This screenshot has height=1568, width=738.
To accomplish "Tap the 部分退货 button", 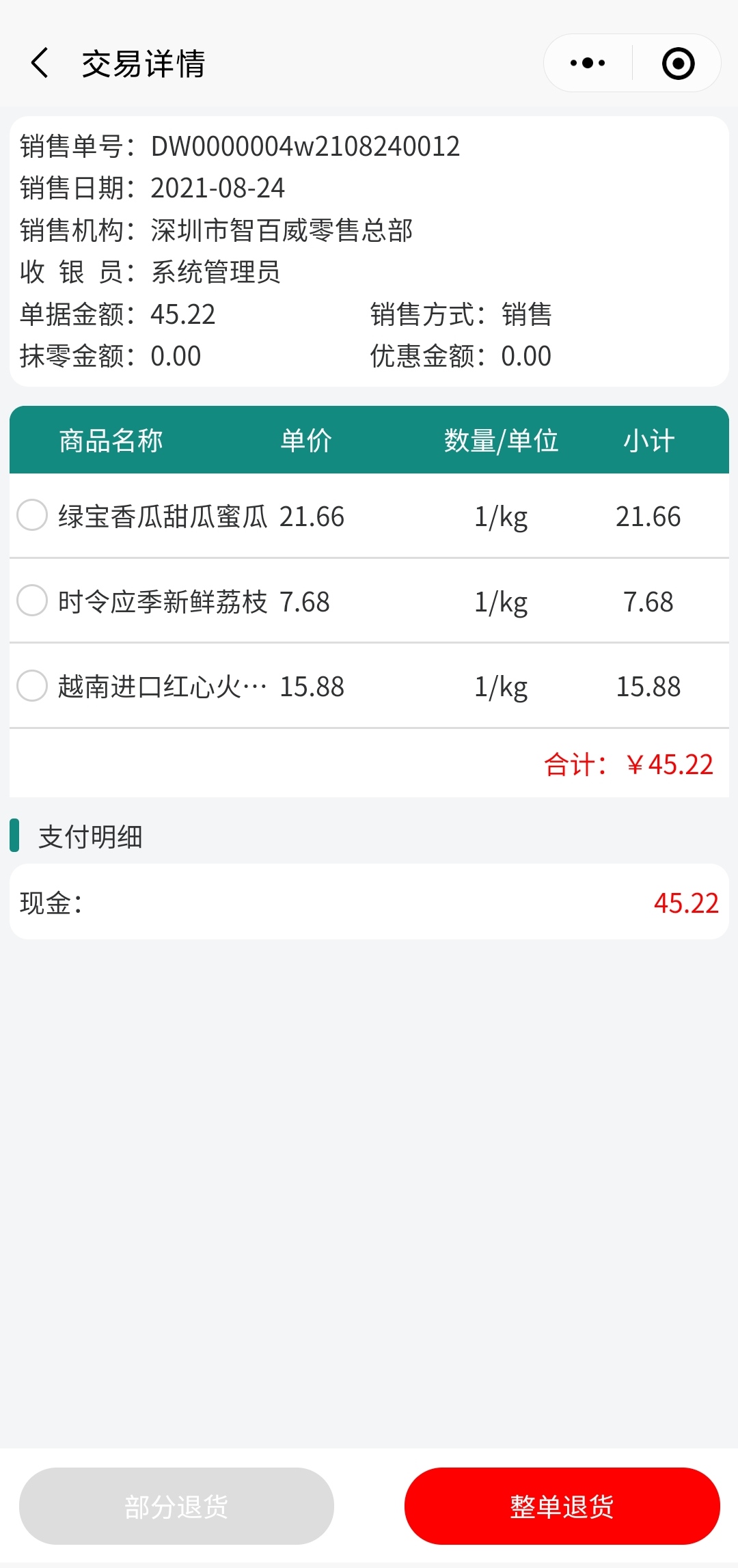I will pos(176,1506).
